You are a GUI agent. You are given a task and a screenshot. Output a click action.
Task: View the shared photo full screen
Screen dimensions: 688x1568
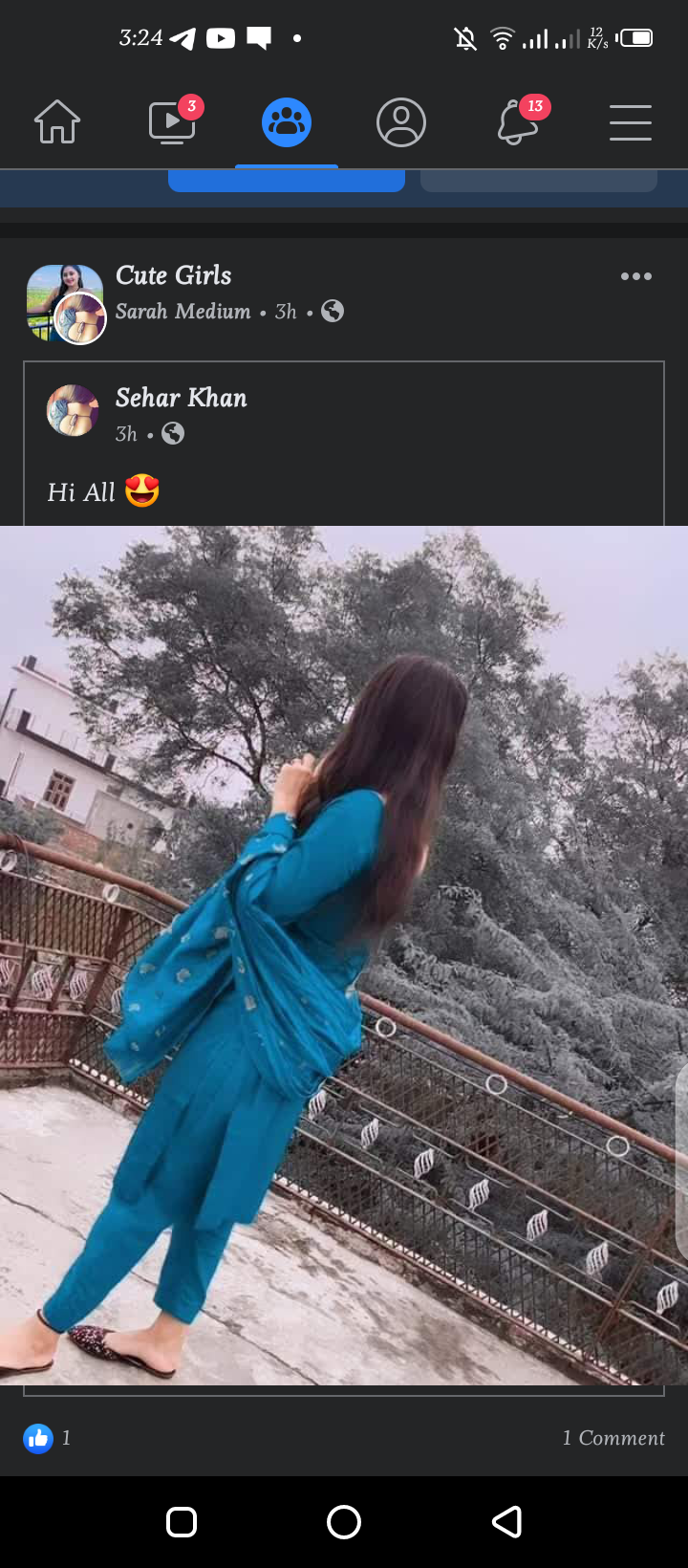tap(344, 954)
